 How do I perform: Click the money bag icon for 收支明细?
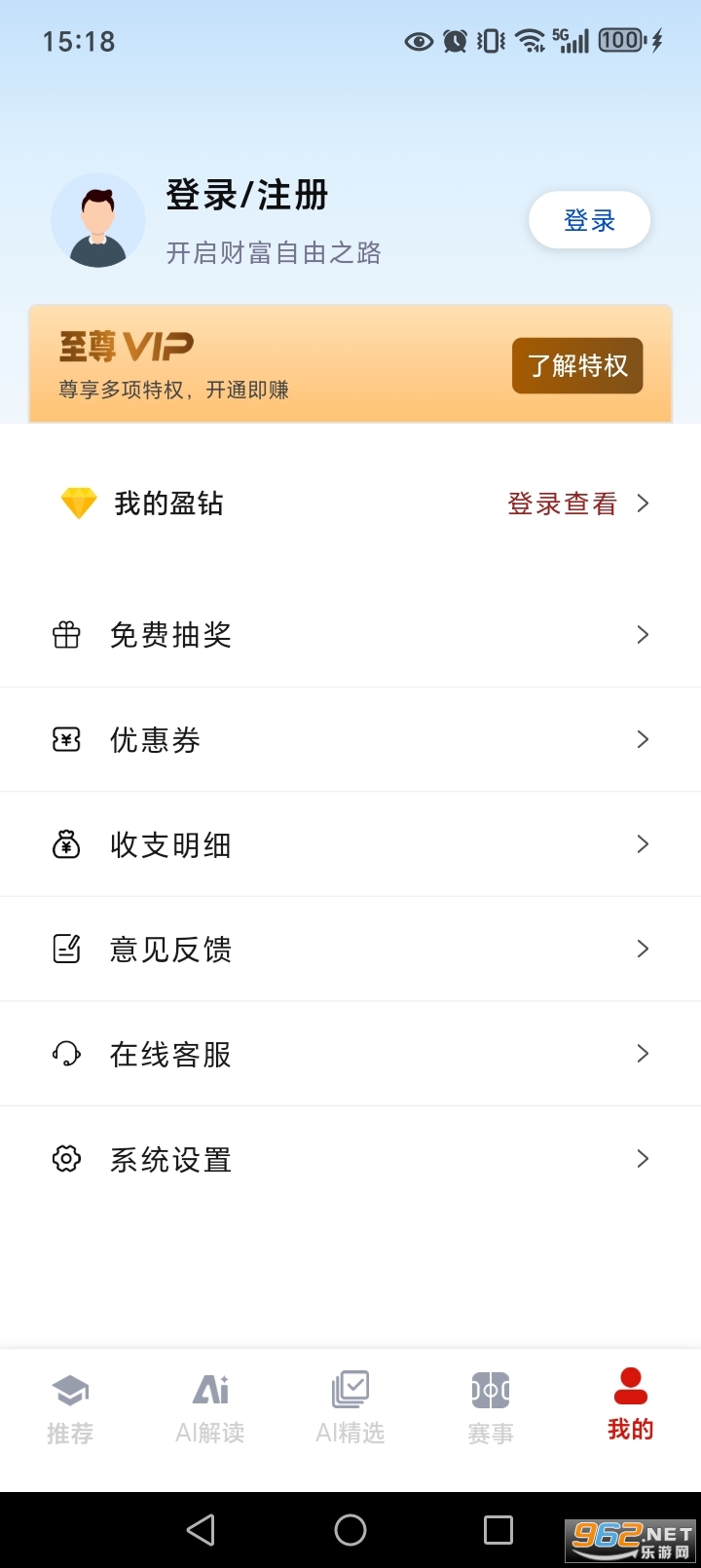tap(65, 844)
